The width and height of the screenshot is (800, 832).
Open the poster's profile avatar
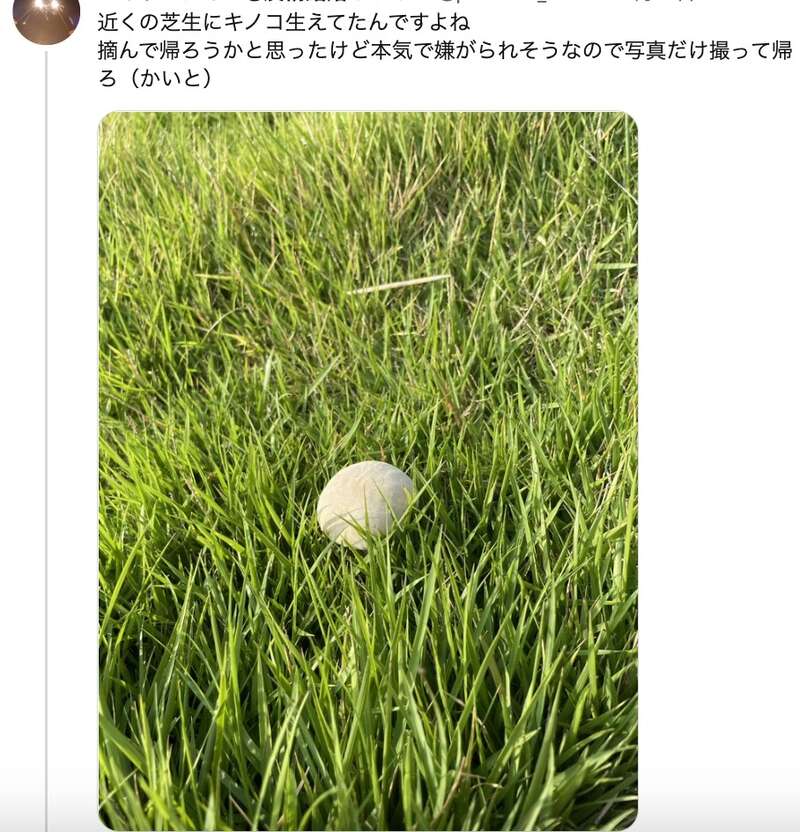46,18
